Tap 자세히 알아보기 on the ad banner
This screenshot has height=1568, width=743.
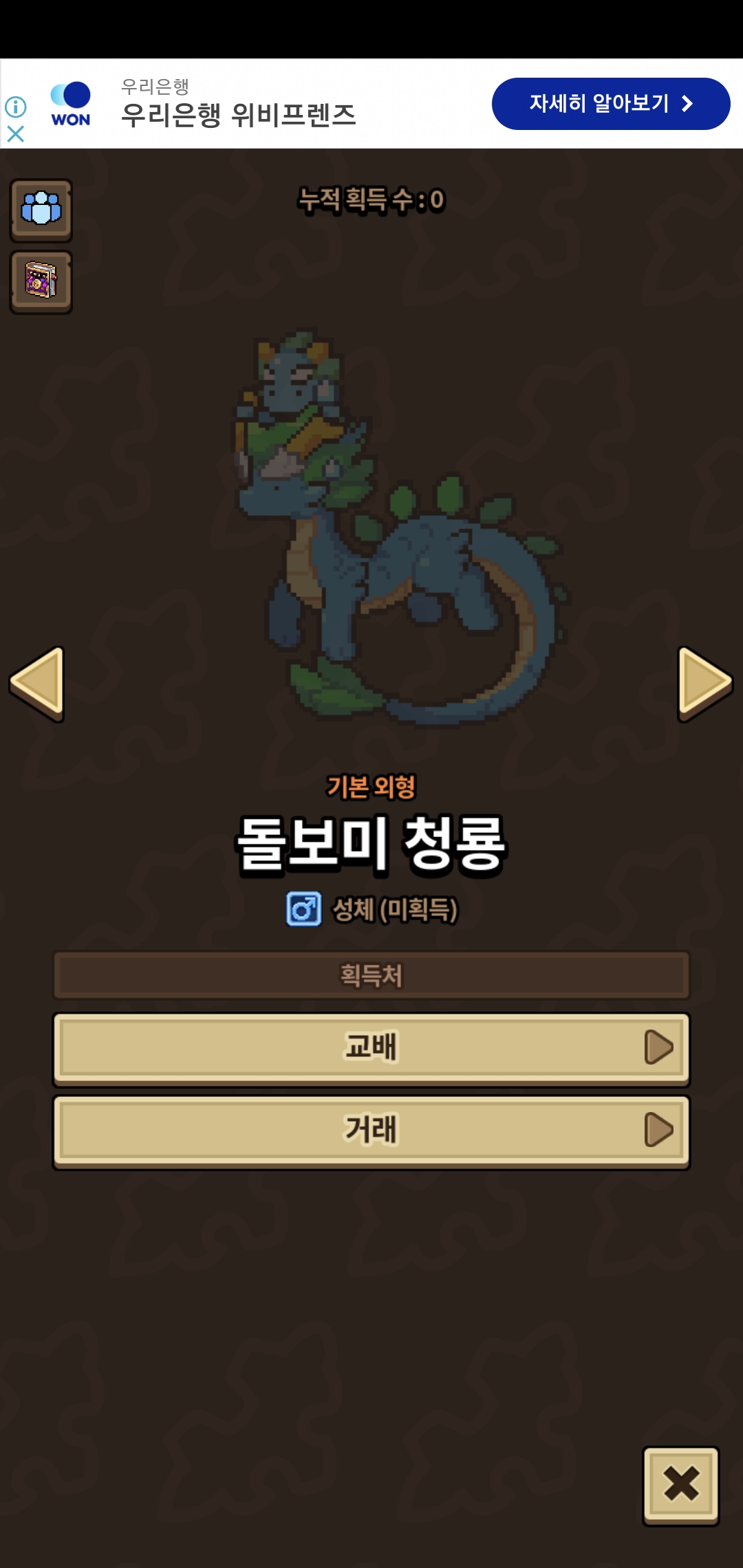click(x=610, y=104)
